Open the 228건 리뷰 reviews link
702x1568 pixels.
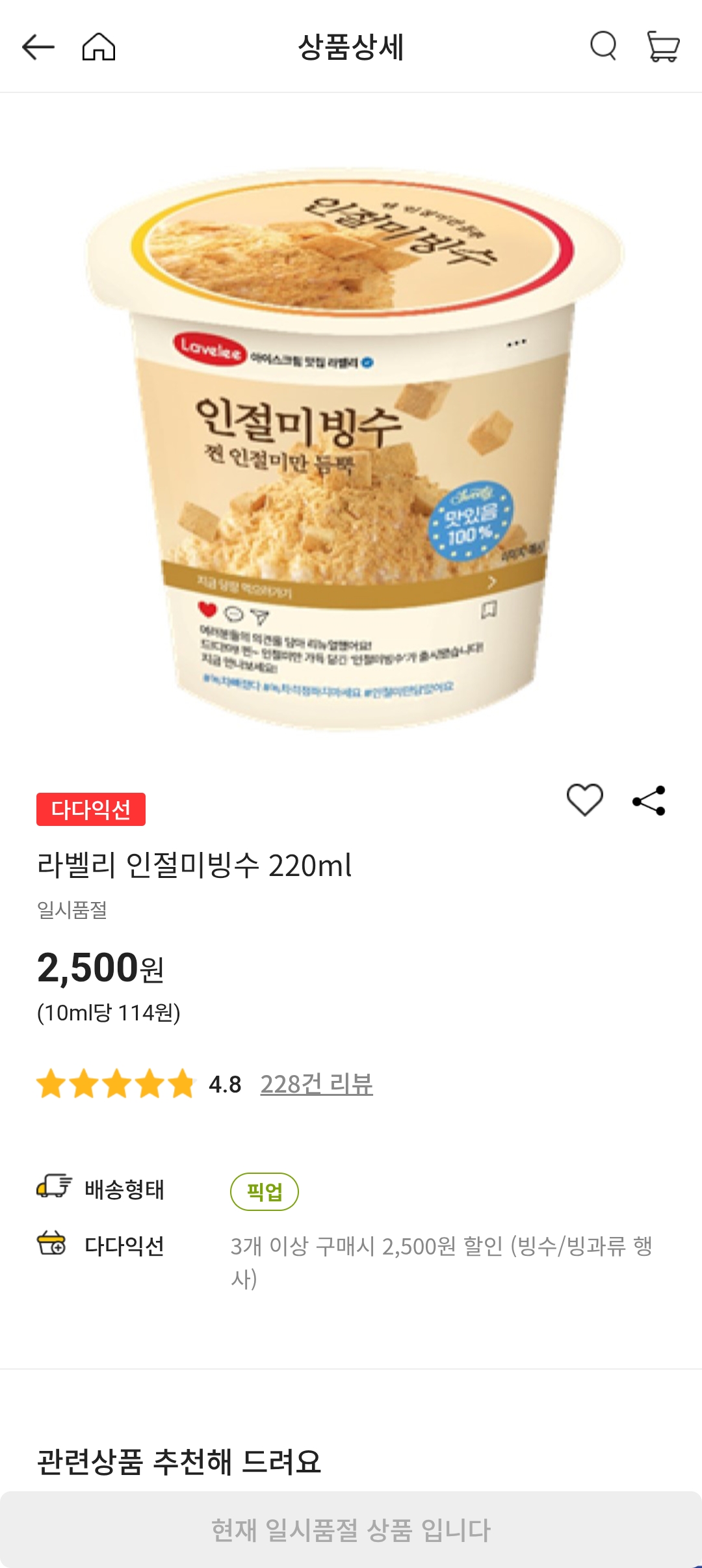(x=317, y=1078)
